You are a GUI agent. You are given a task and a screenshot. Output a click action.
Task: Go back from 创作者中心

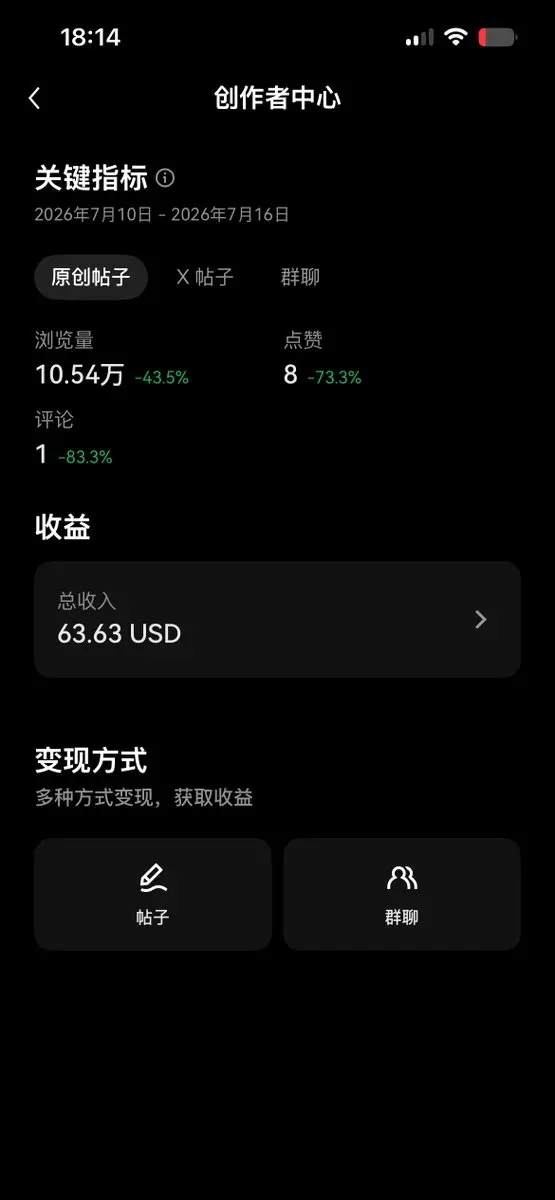click(x=34, y=98)
